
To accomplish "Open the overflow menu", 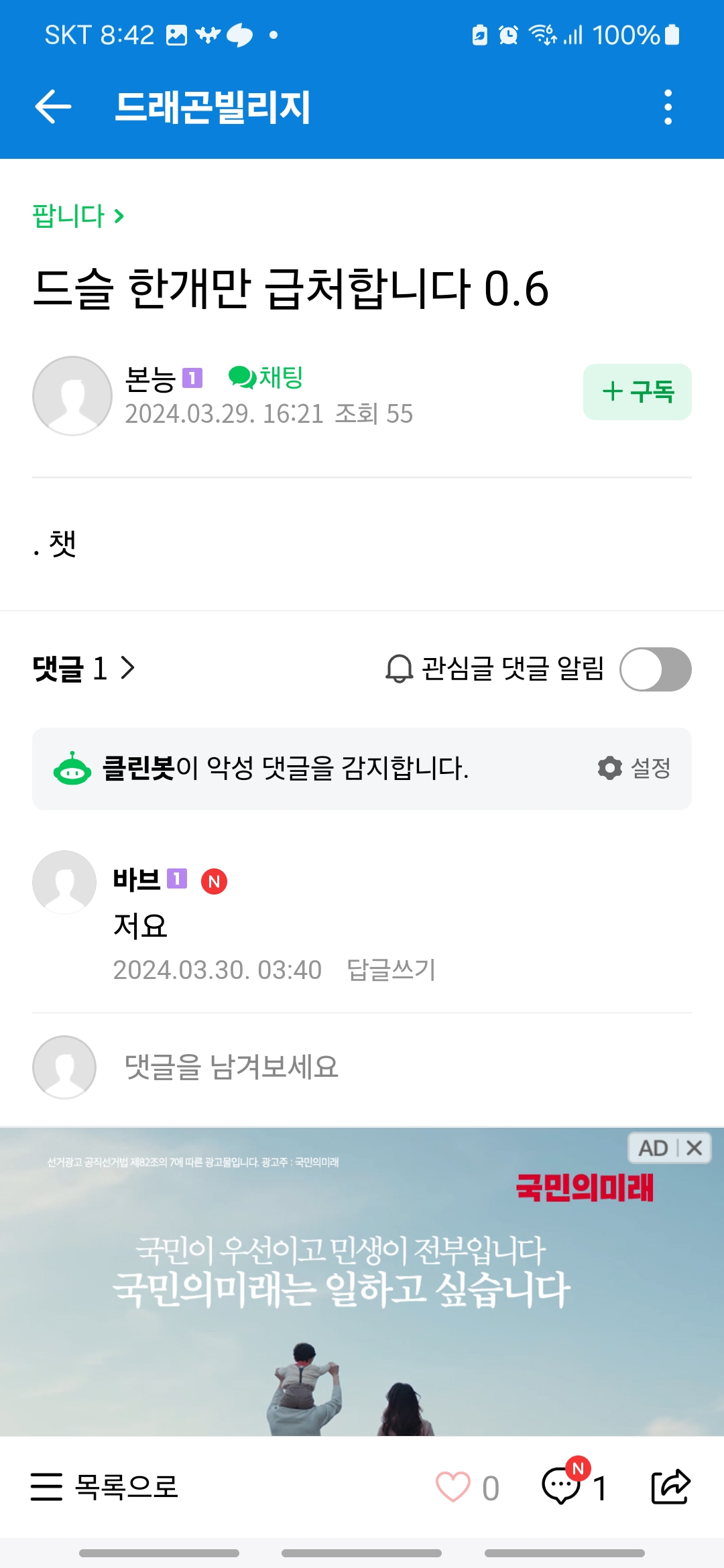I will (x=668, y=107).
